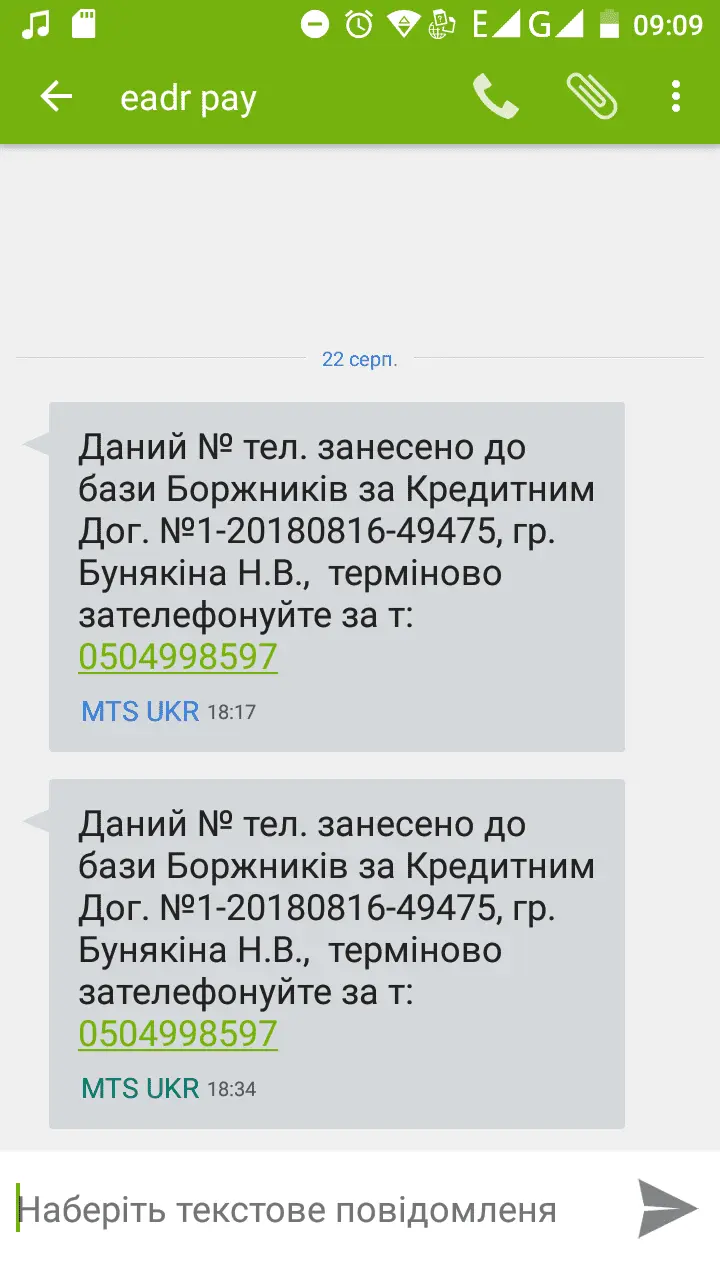This screenshot has height=1280, width=720.
Task: Open the overflow menu
Action: (676, 97)
